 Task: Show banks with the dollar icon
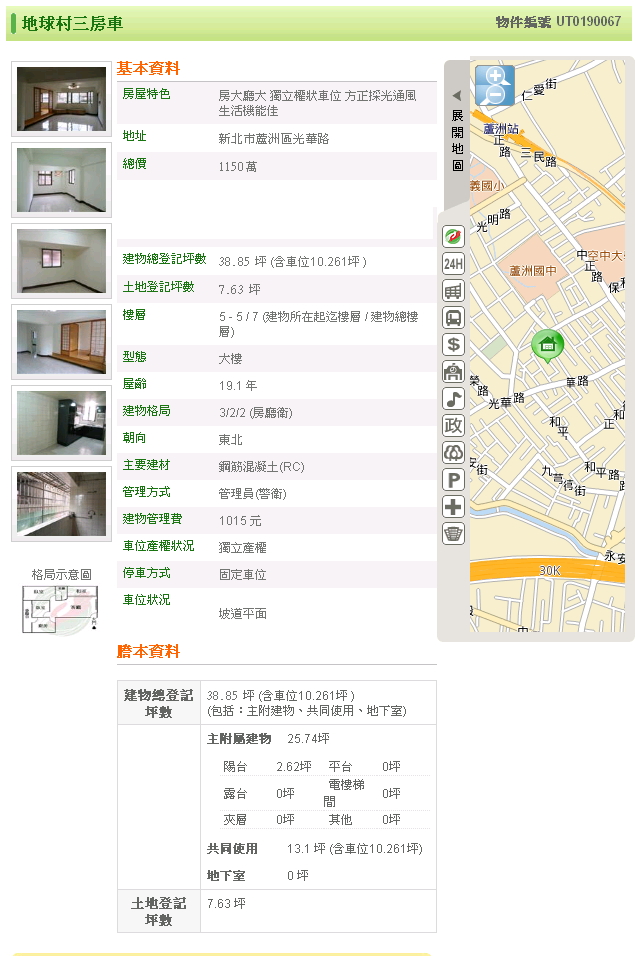pyautogui.click(x=454, y=345)
